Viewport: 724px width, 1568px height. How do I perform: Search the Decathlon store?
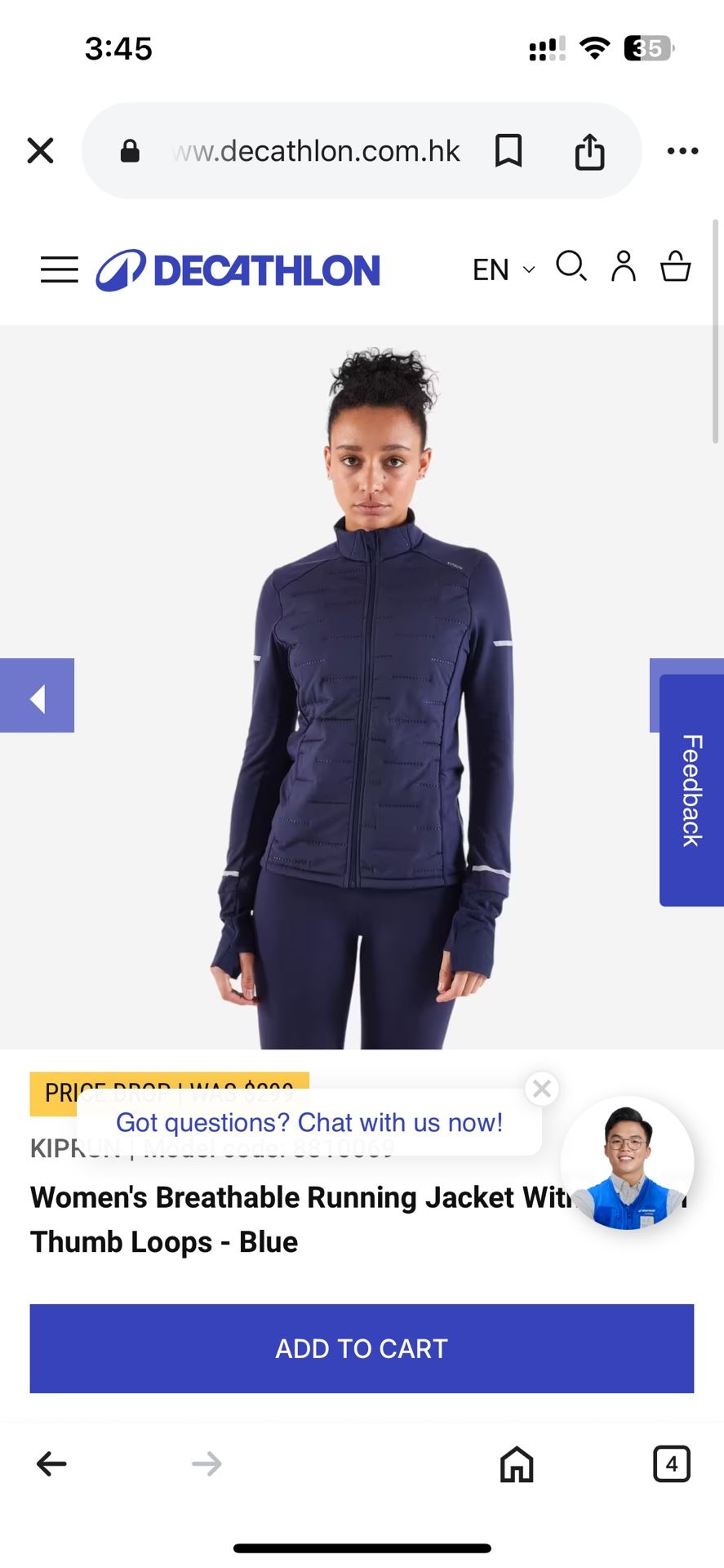pos(571,267)
